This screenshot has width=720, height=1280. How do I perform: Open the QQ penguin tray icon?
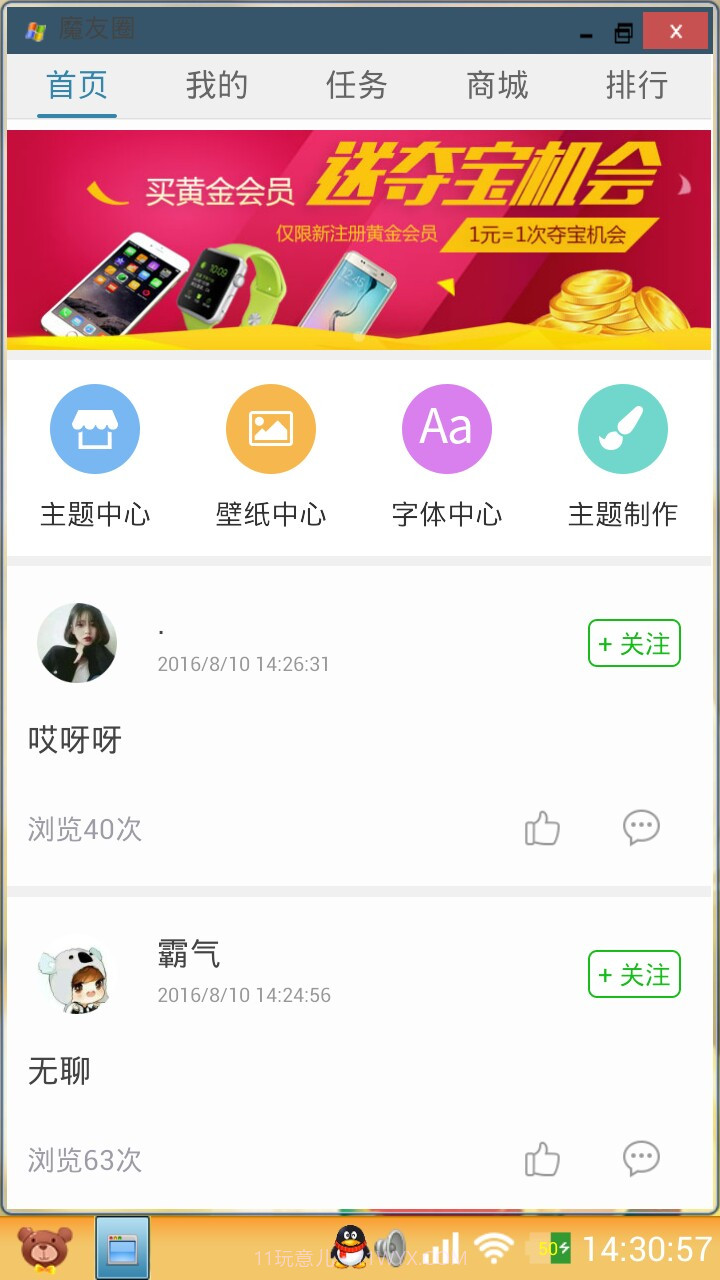tap(352, 1247)
